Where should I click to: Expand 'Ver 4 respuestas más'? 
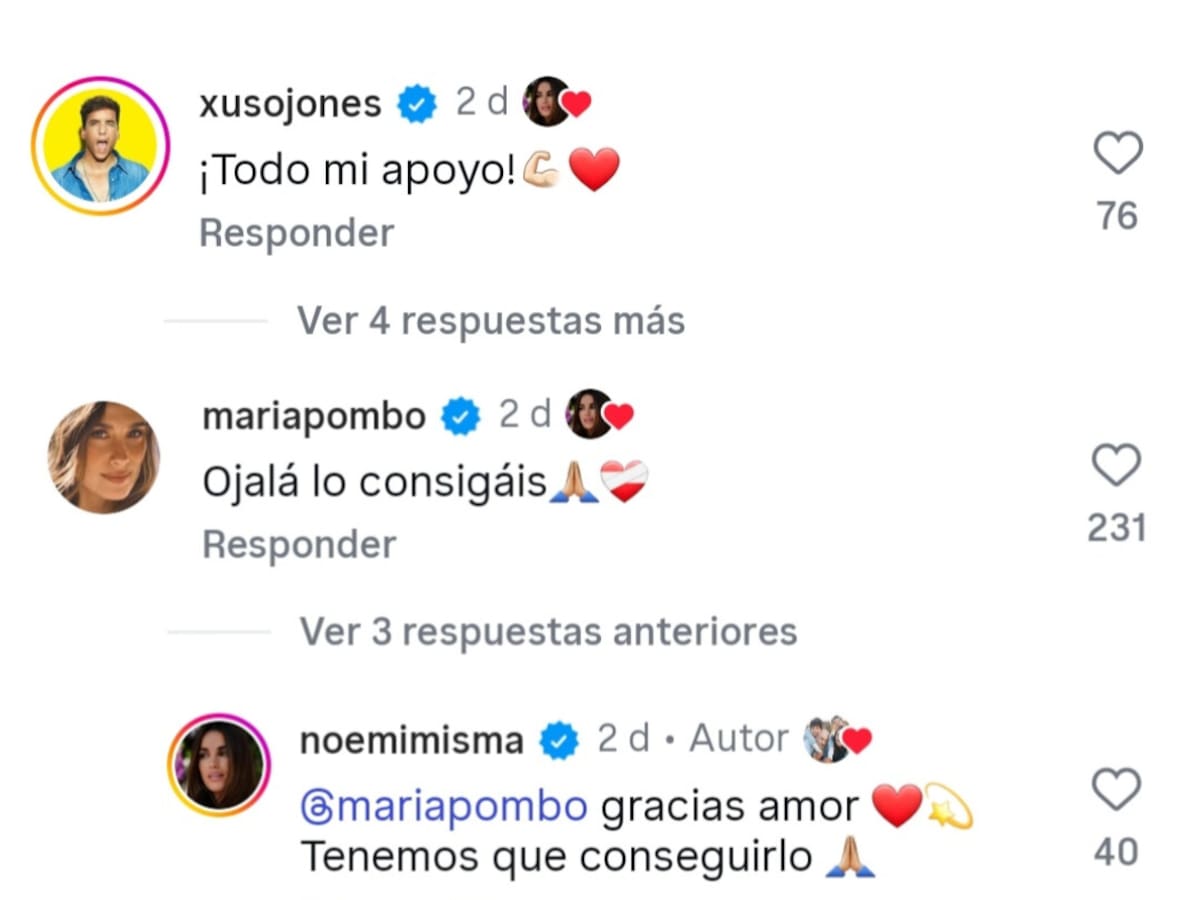point(490,321)
